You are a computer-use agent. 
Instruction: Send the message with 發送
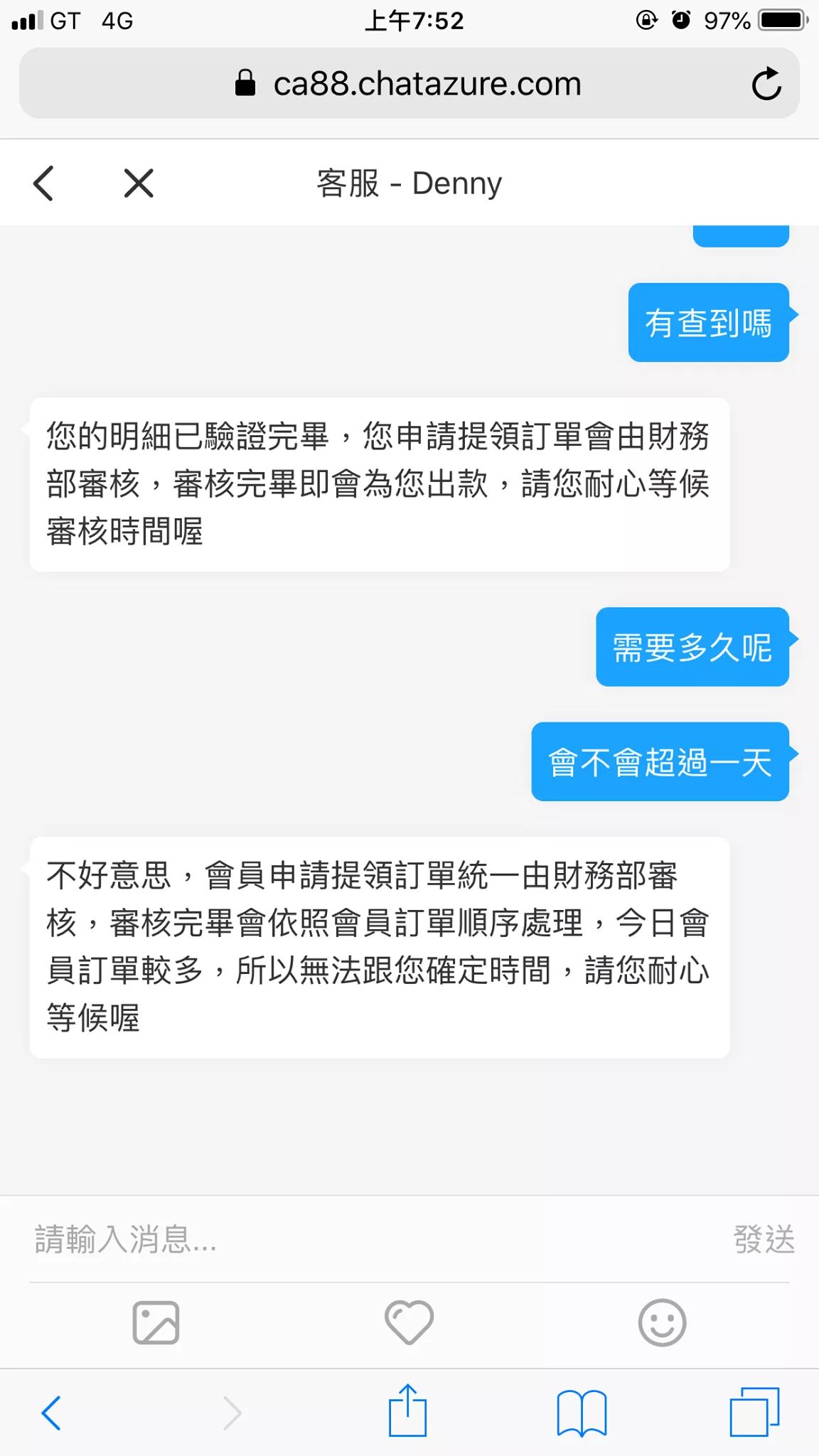tap(764, 1240)
